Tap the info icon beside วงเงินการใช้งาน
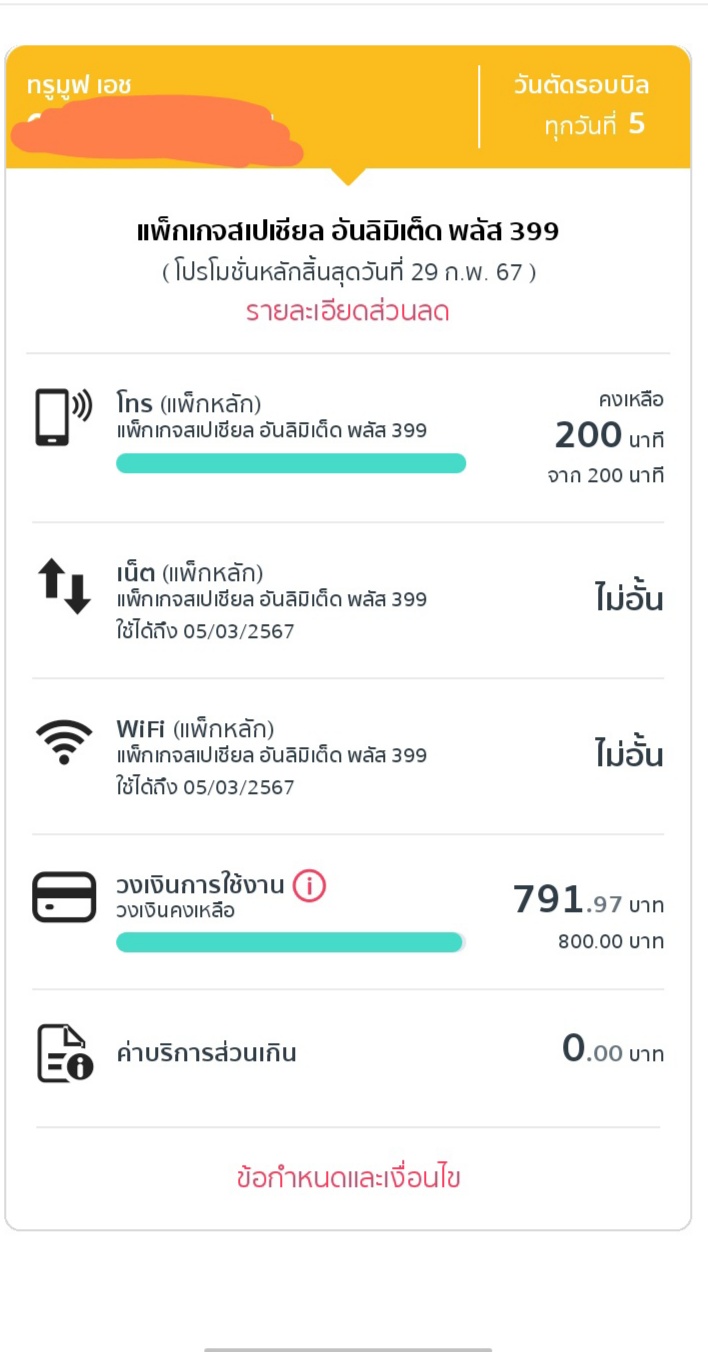 coord(310,885)
